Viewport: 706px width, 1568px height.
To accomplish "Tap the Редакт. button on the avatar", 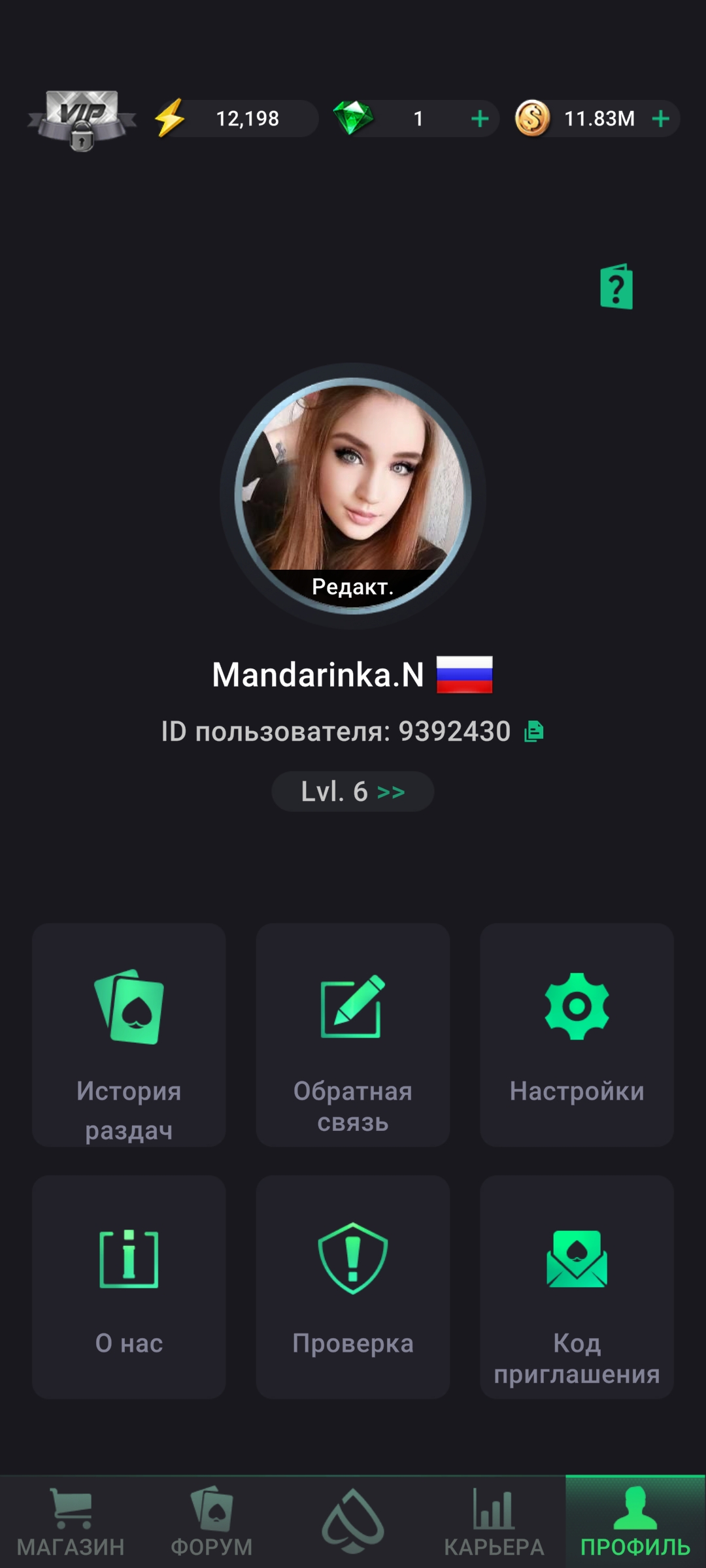I will [x=352, y=587].
